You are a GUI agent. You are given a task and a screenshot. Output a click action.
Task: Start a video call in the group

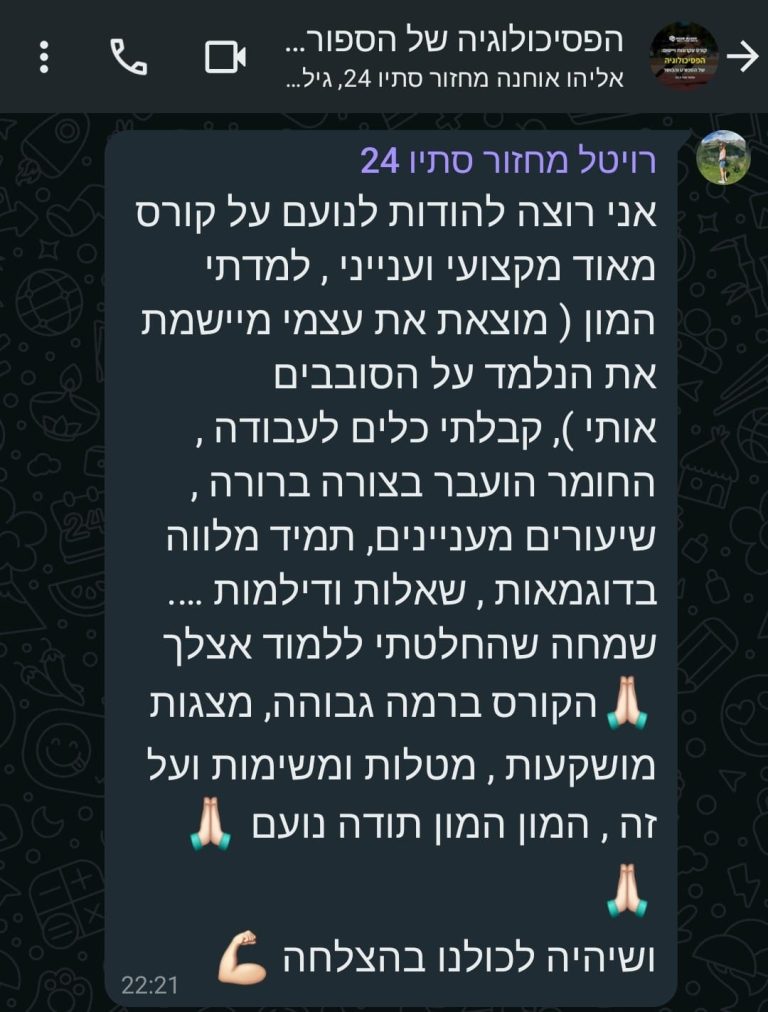(x=225, y=57)
